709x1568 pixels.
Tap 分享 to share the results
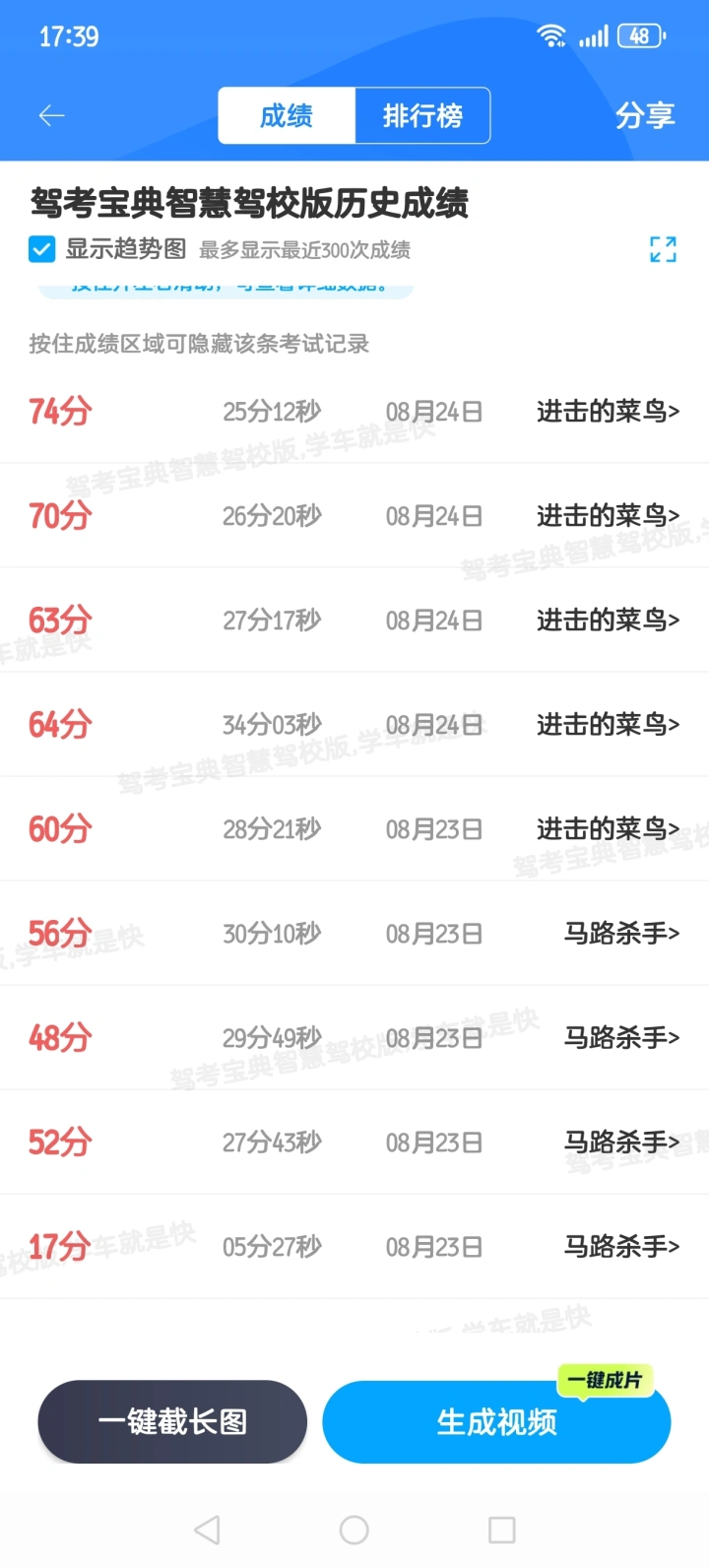645,116
